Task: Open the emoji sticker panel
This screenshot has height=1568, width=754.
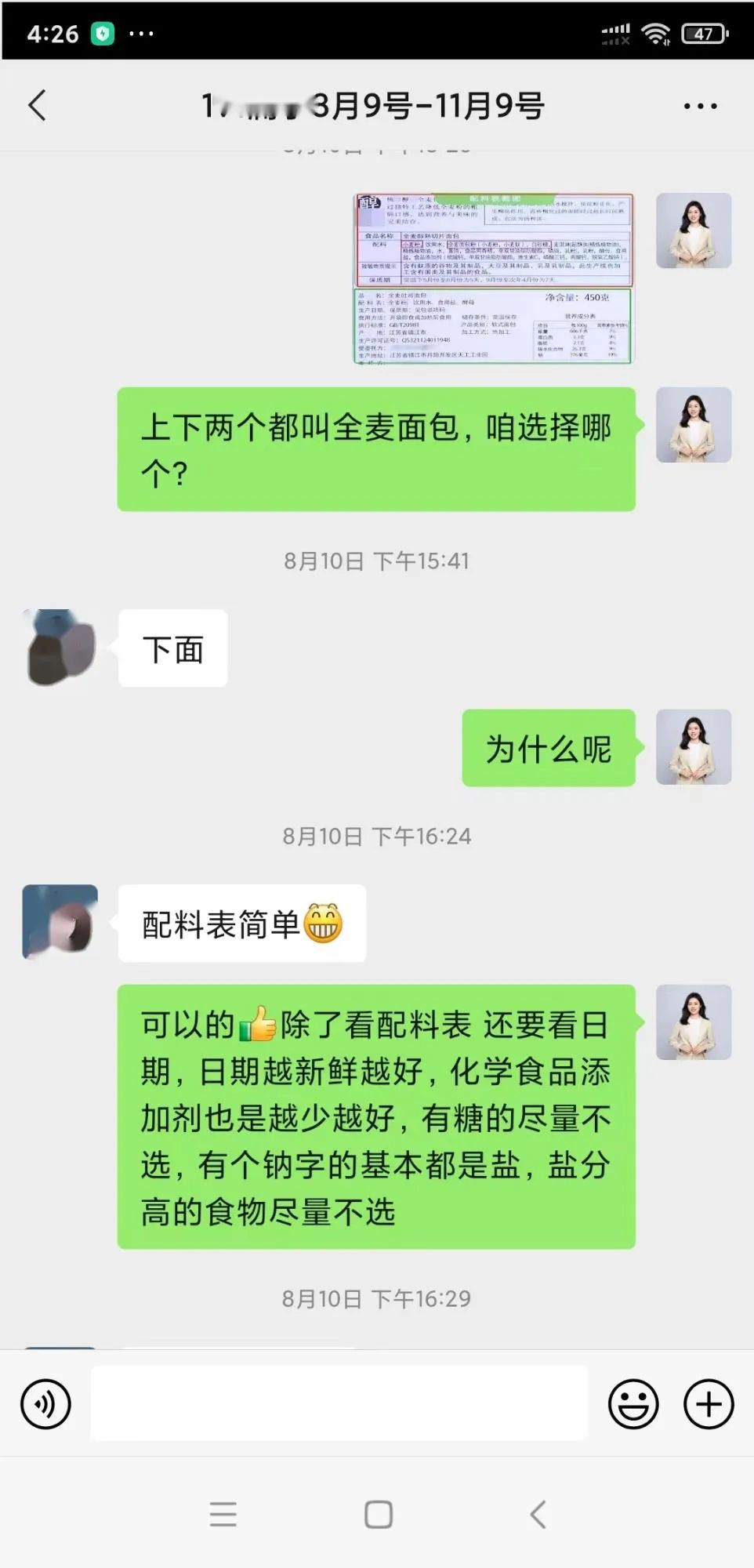Action: point(633,1403)
